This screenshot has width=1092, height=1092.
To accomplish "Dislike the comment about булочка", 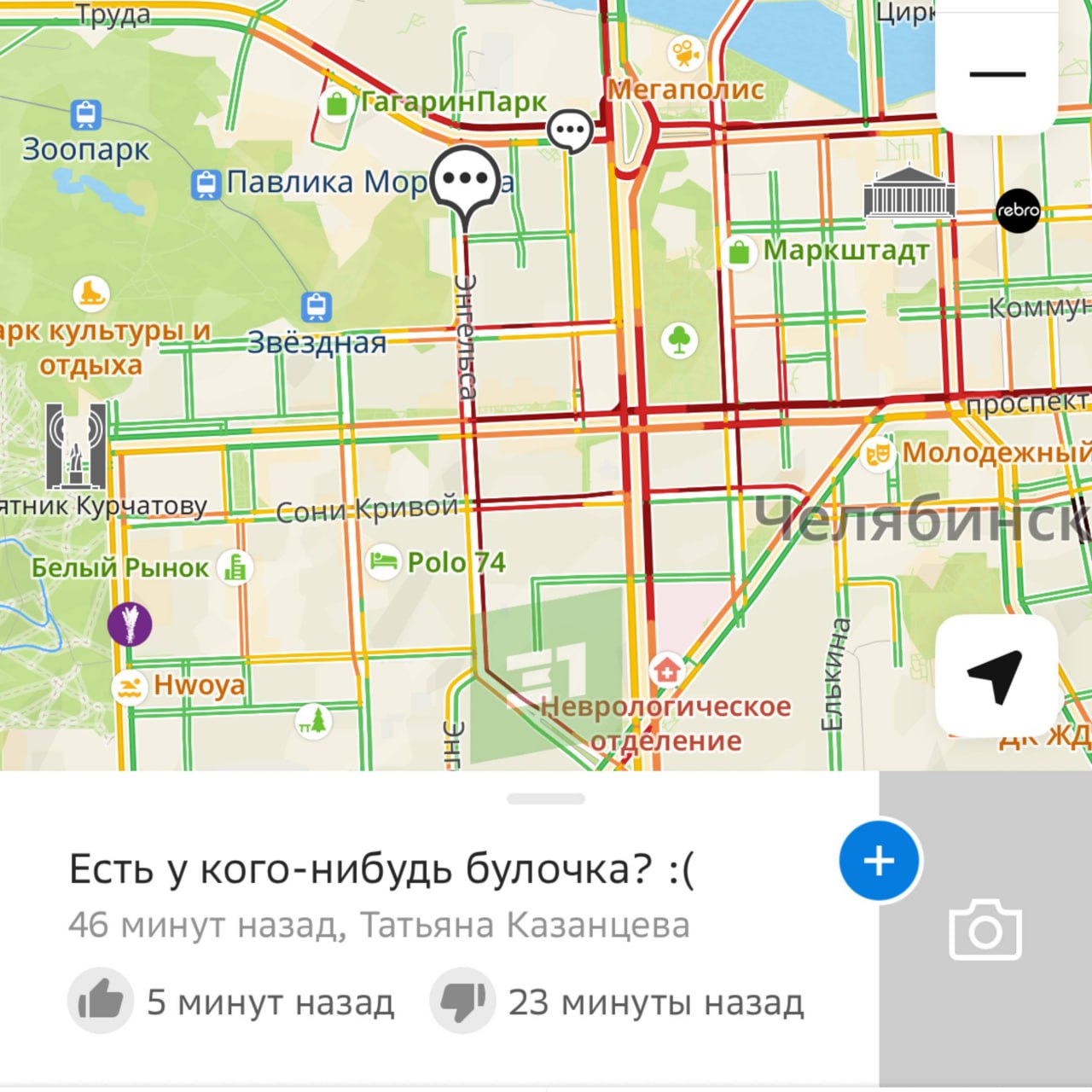I will (462, 1001).
